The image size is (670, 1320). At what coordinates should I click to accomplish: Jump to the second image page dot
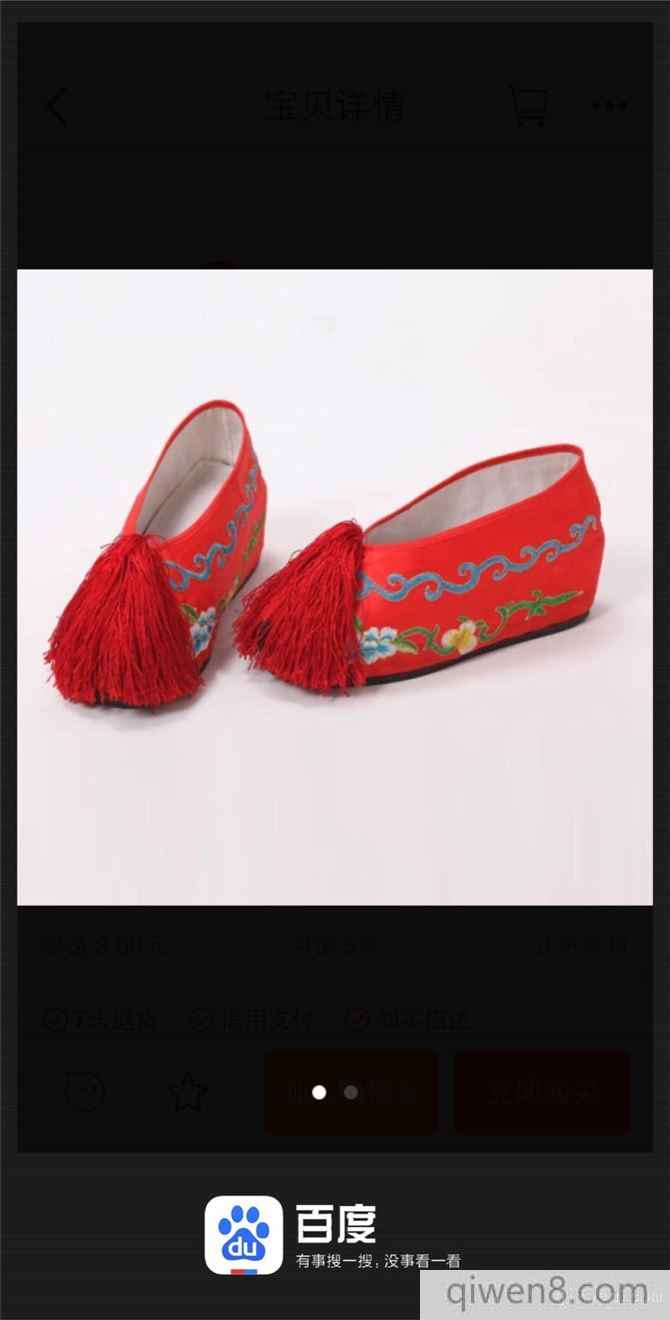click(351, 1092)
